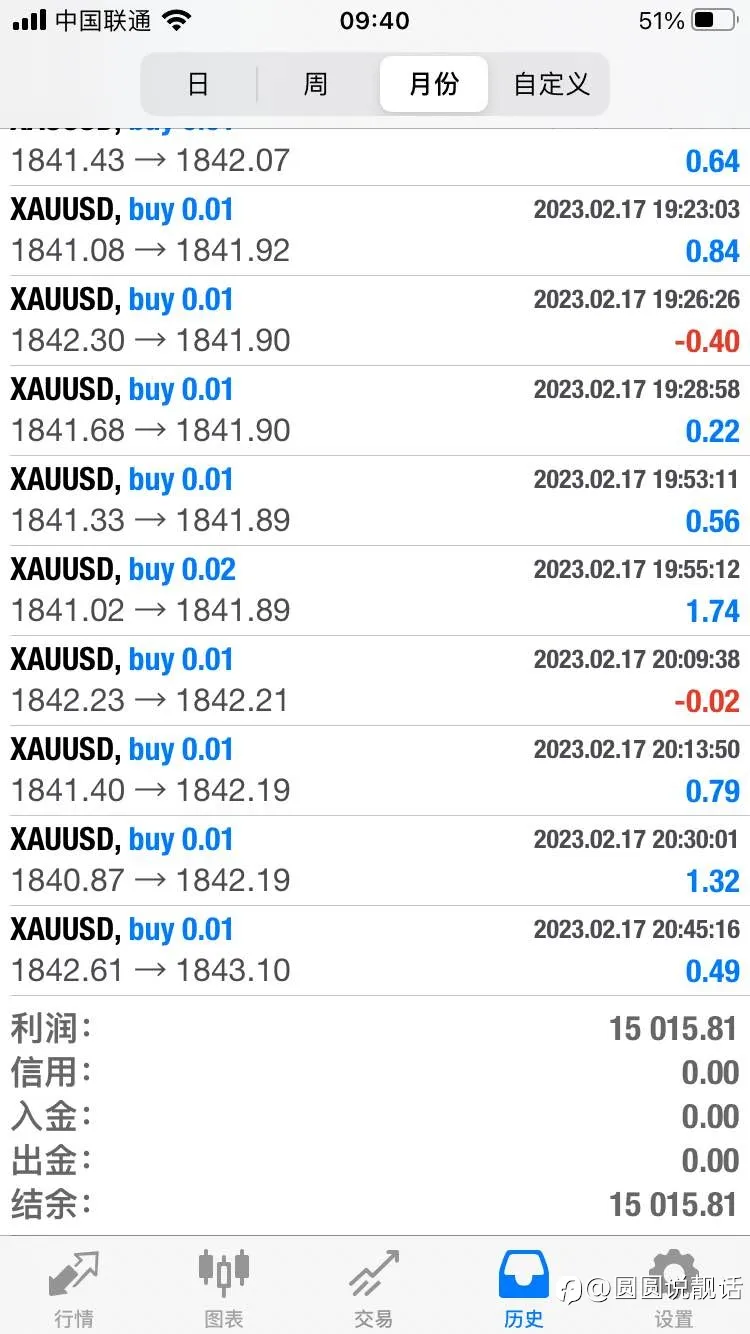Select the trade closed at 19:53:11

(375, 501)
